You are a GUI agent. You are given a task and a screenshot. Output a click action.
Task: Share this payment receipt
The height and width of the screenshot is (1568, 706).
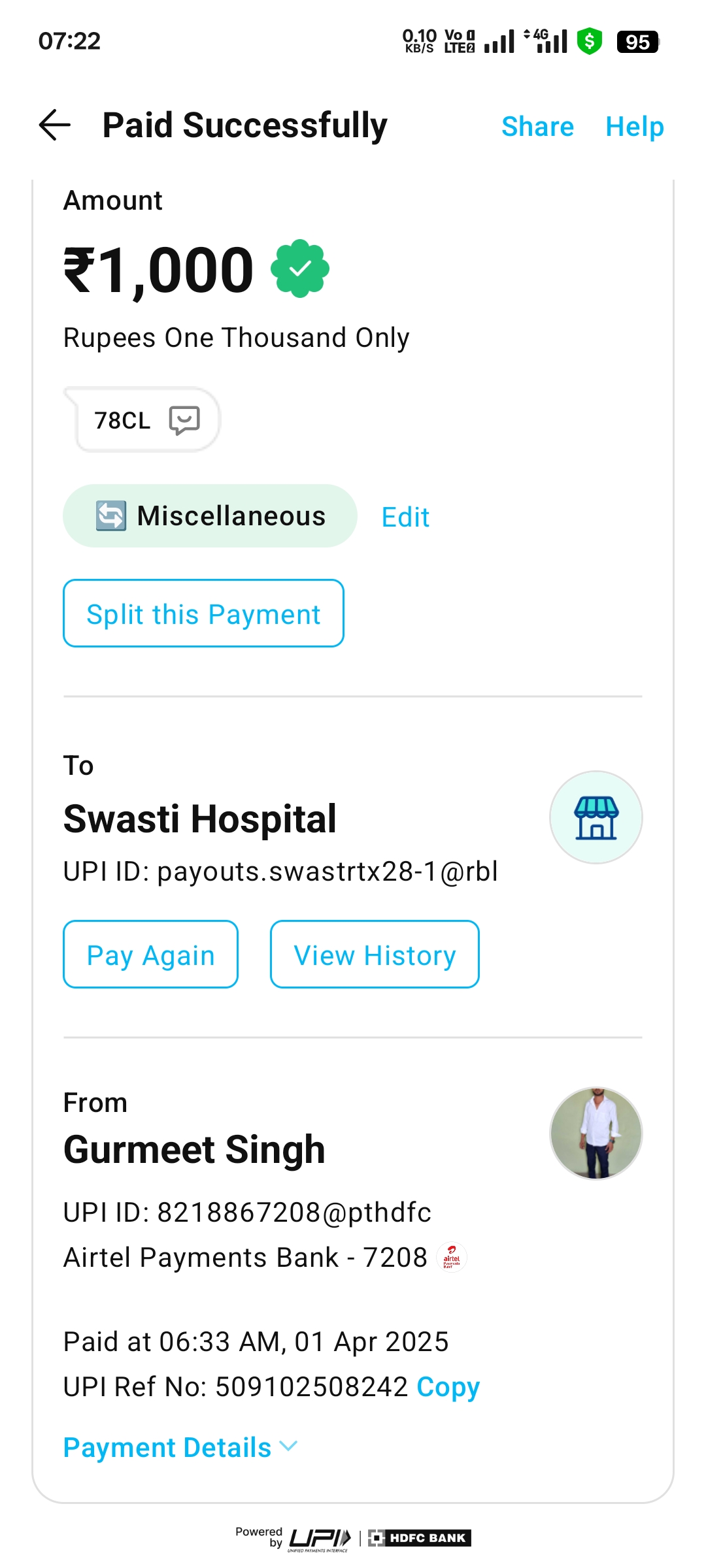[x=537, y=126]
